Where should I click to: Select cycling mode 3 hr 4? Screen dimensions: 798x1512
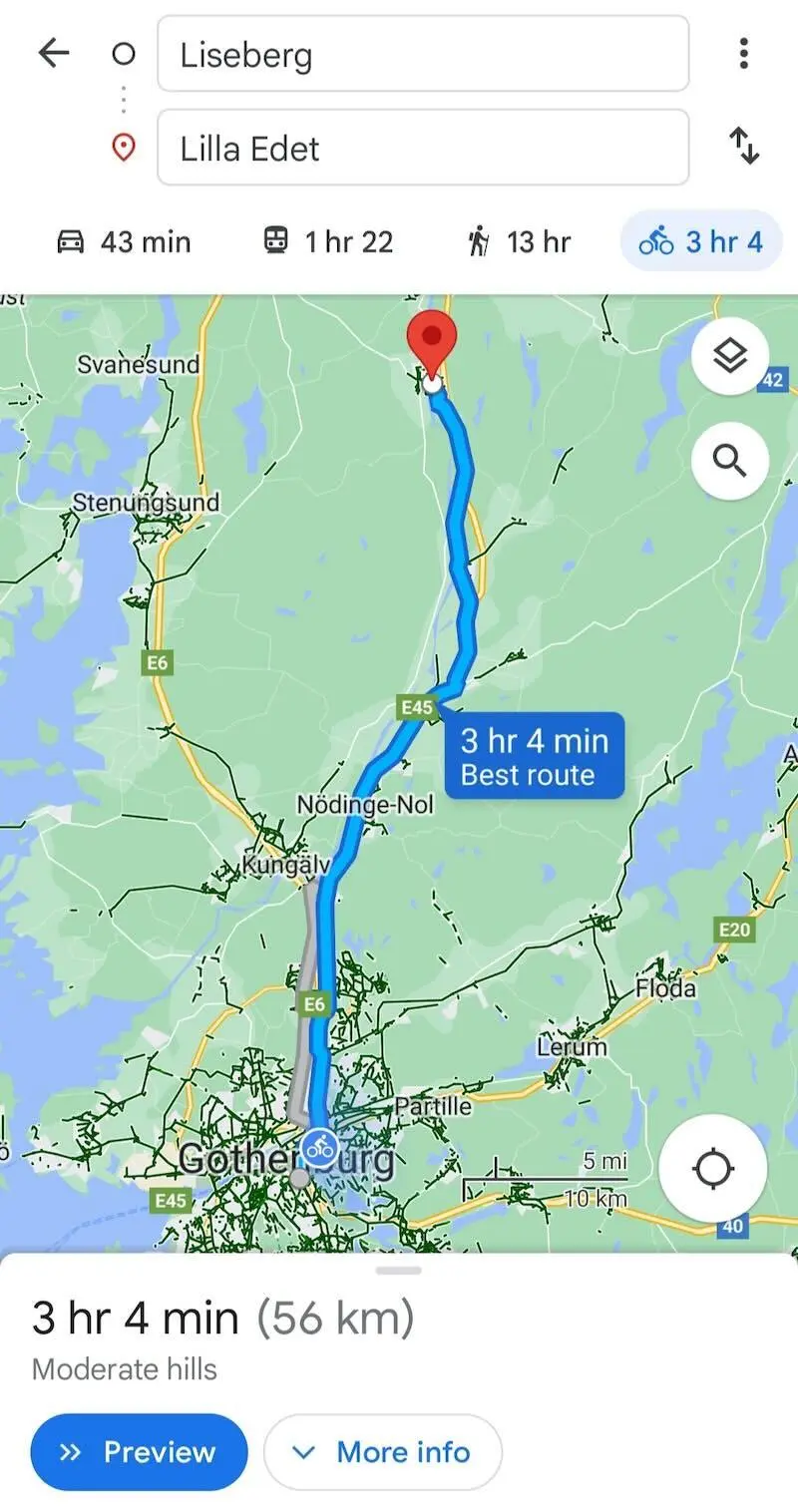point(700,241)
